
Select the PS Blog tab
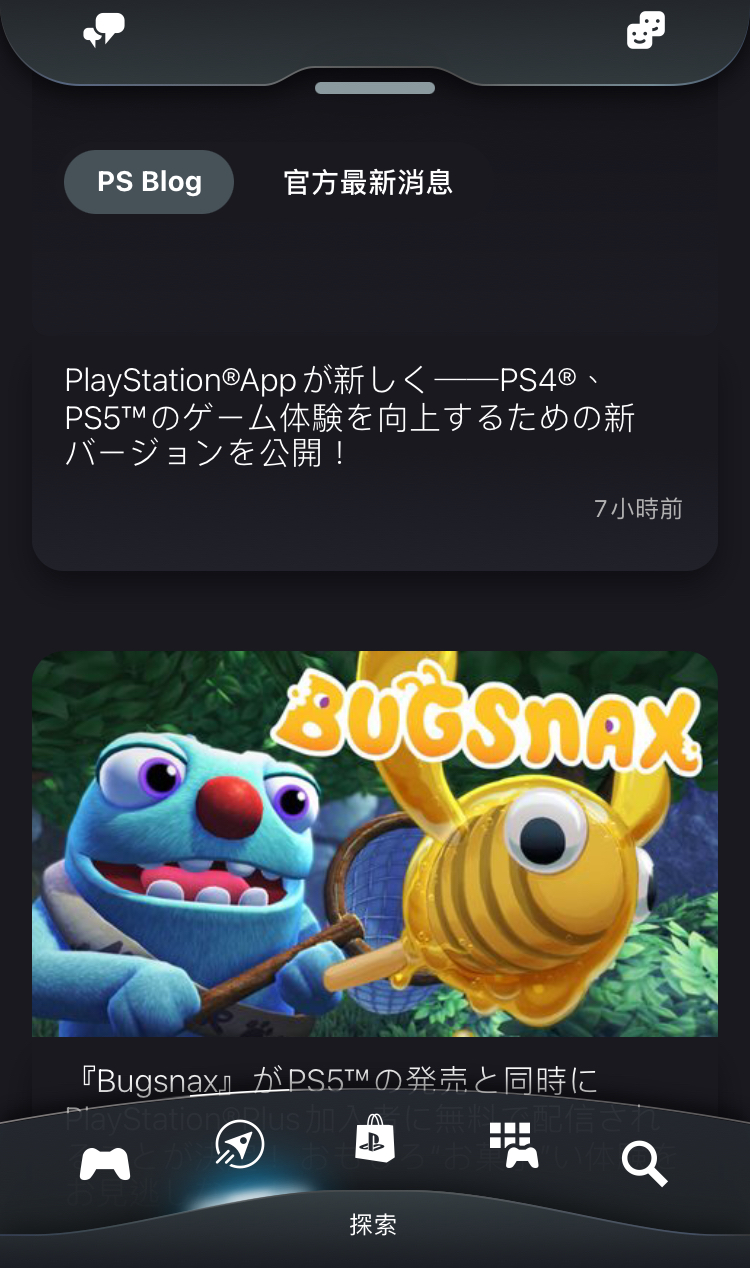pos(149,182)
